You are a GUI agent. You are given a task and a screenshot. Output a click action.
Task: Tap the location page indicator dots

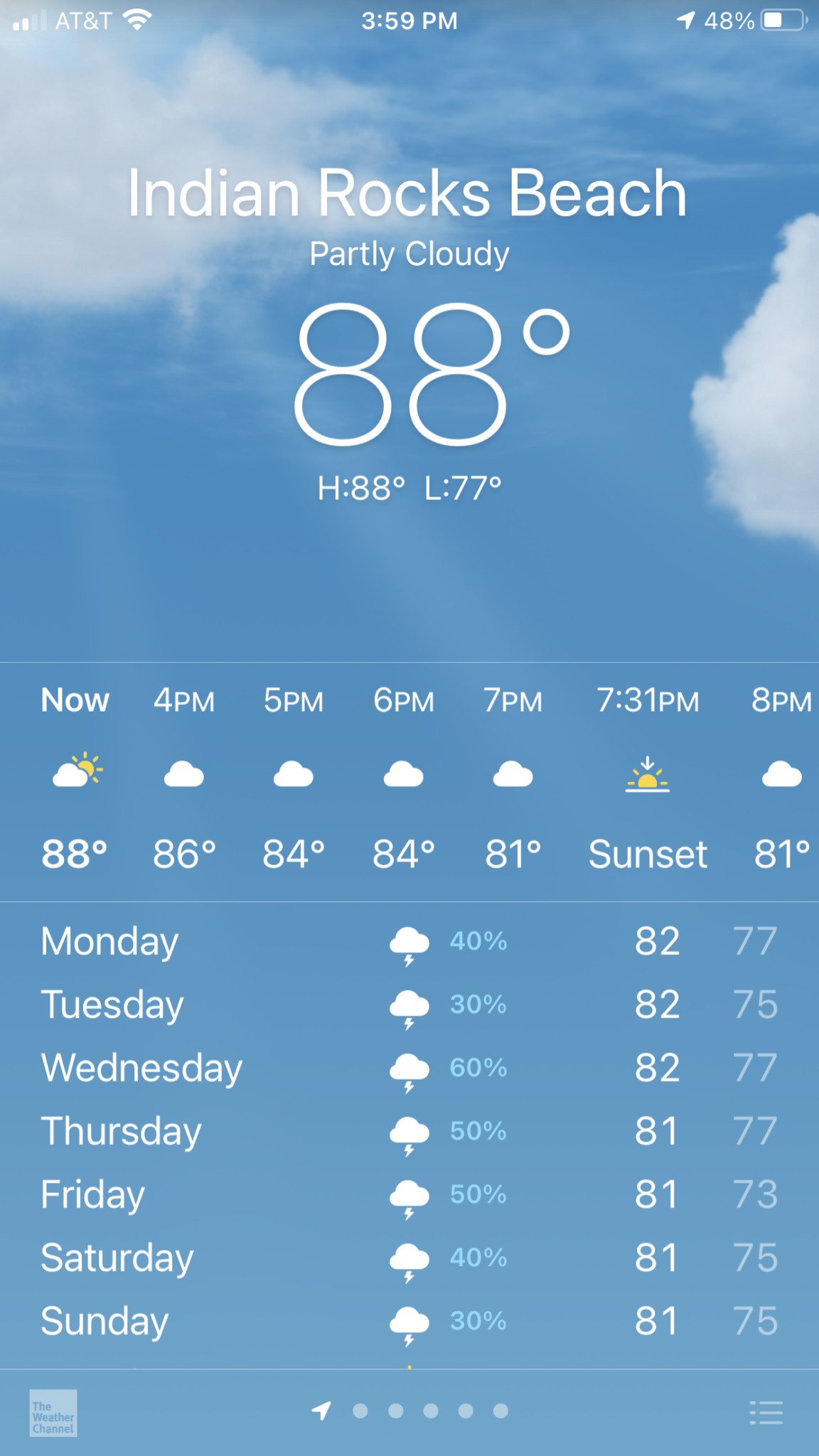pos(412,1410)
